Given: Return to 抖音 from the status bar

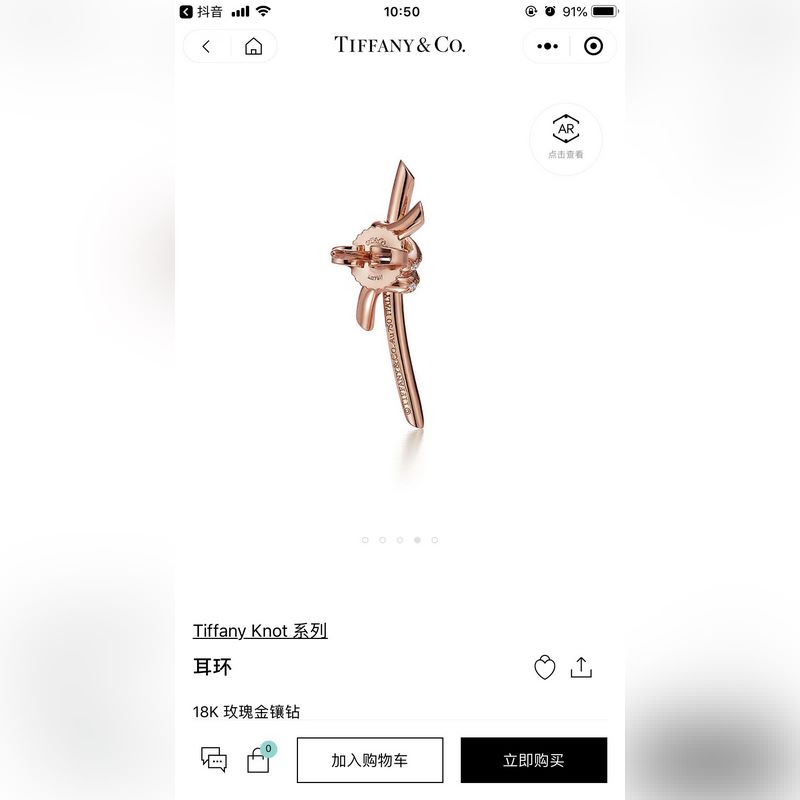Looking at the screenshot, I should (201, 12).
